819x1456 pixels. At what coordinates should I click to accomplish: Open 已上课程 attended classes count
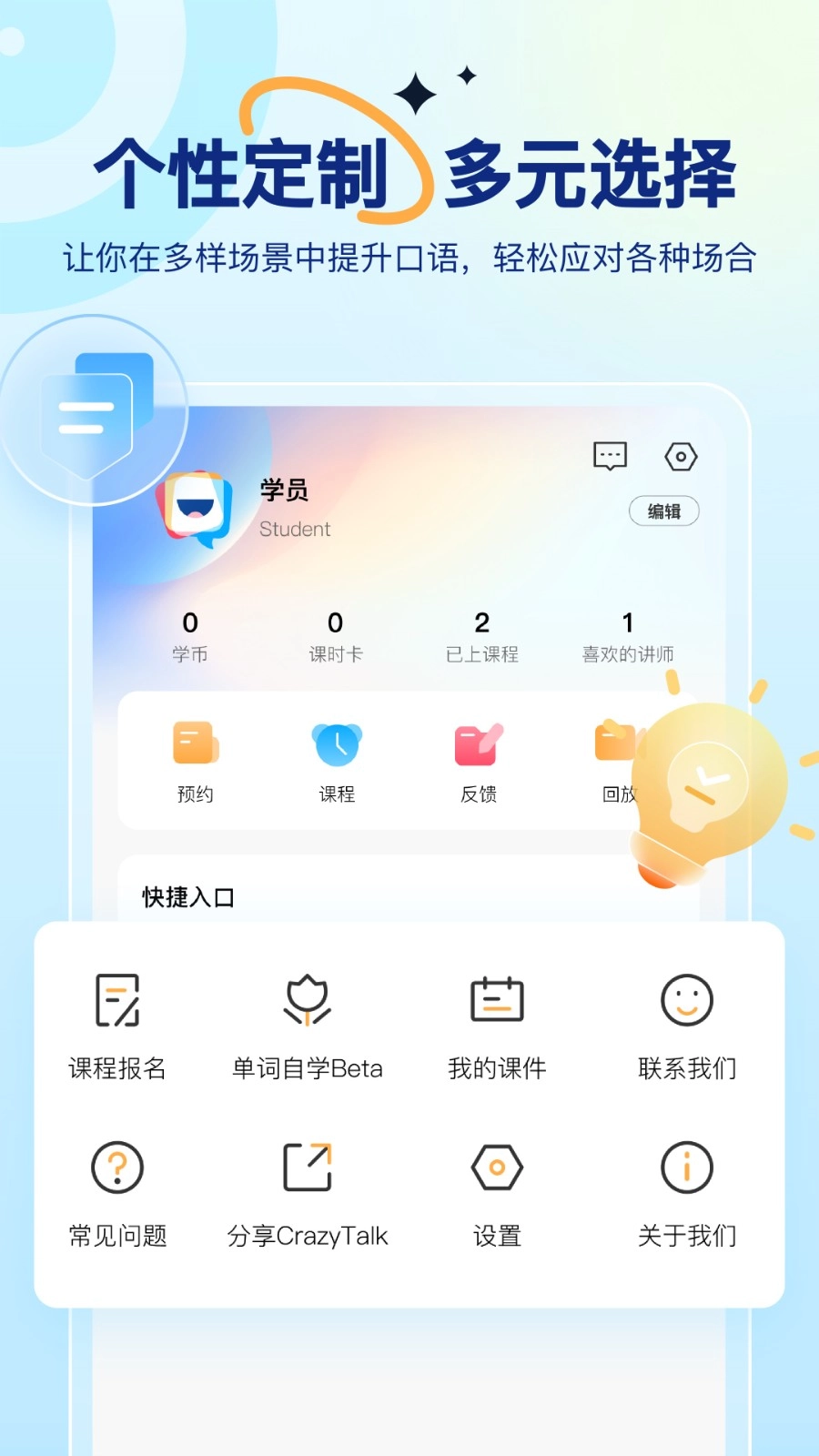coord(481,634)
